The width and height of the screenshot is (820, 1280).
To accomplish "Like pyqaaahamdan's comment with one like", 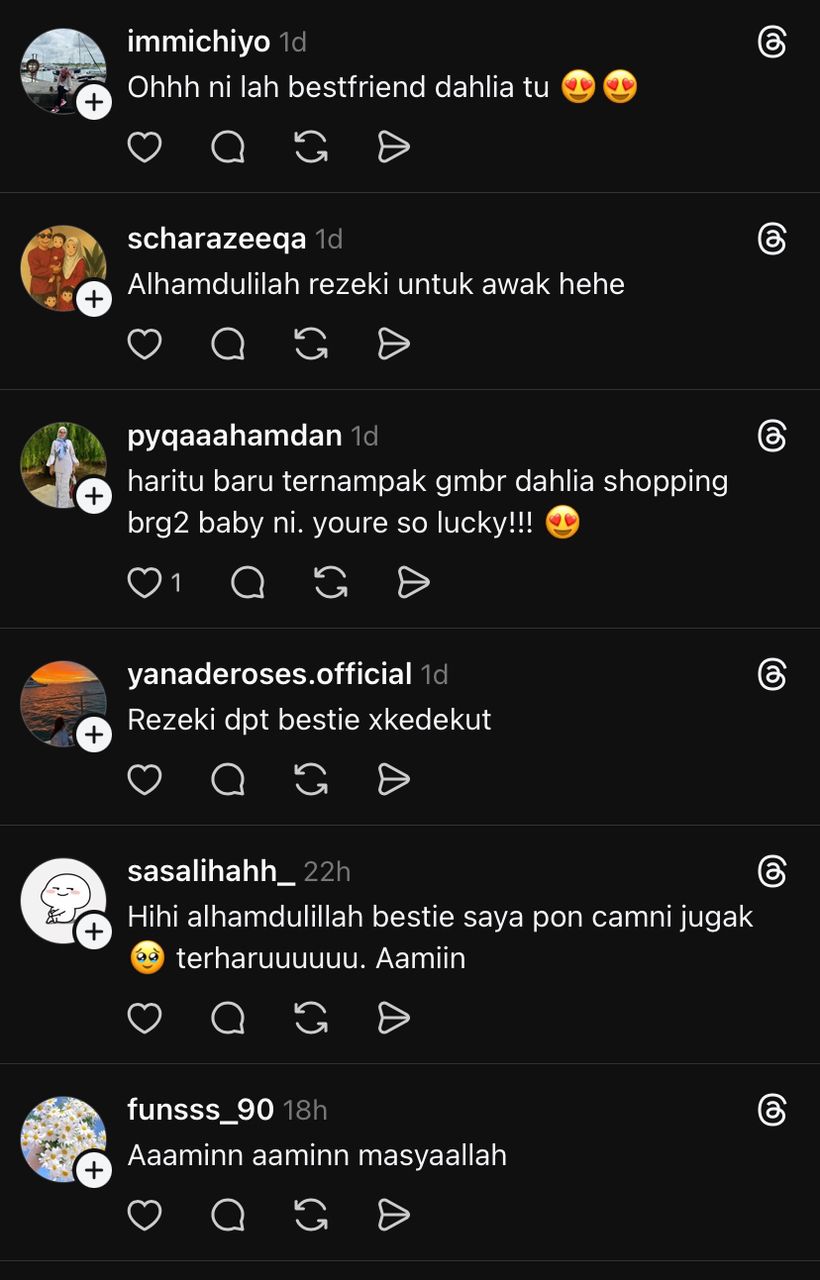I will click(145, 582).
